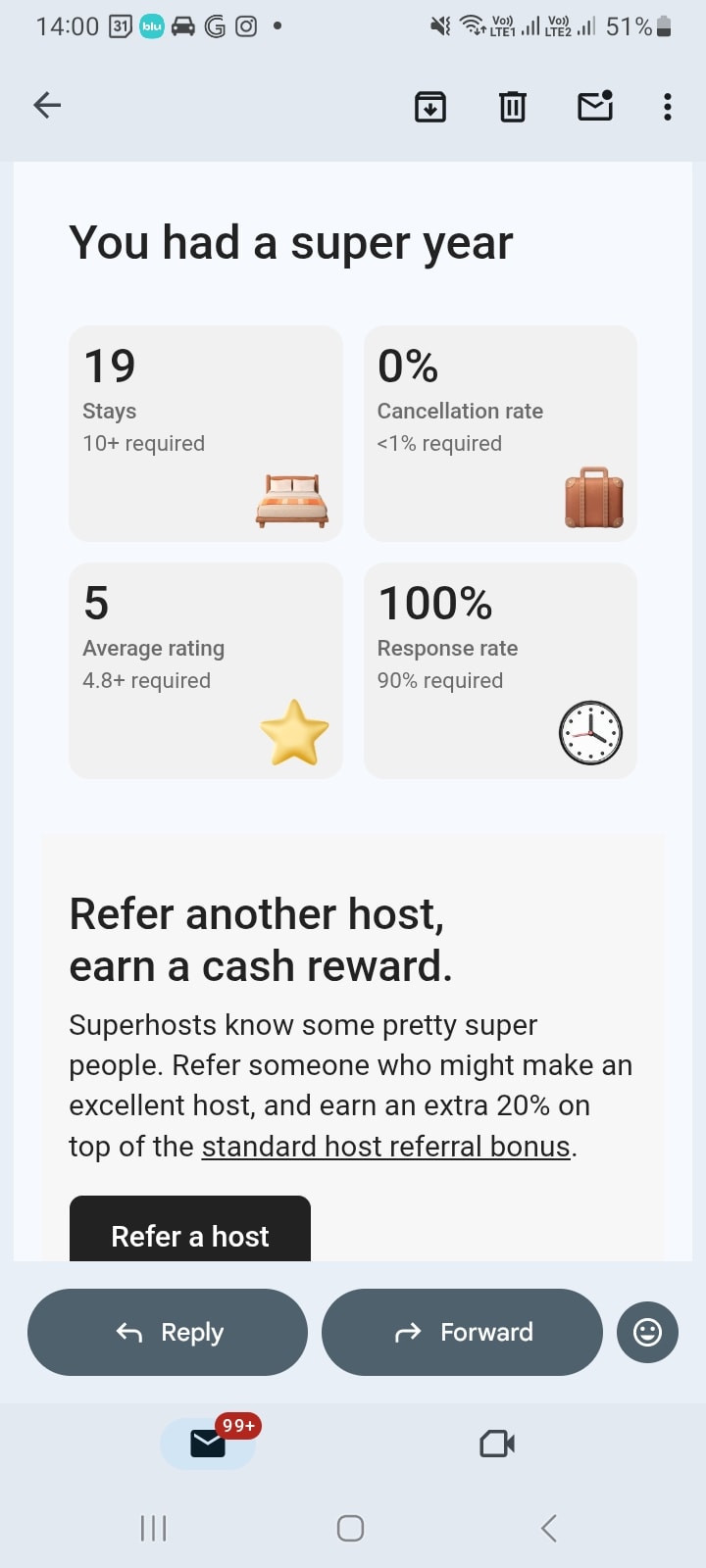
Task: Go to the home screen
Action: pos(350,1528)
